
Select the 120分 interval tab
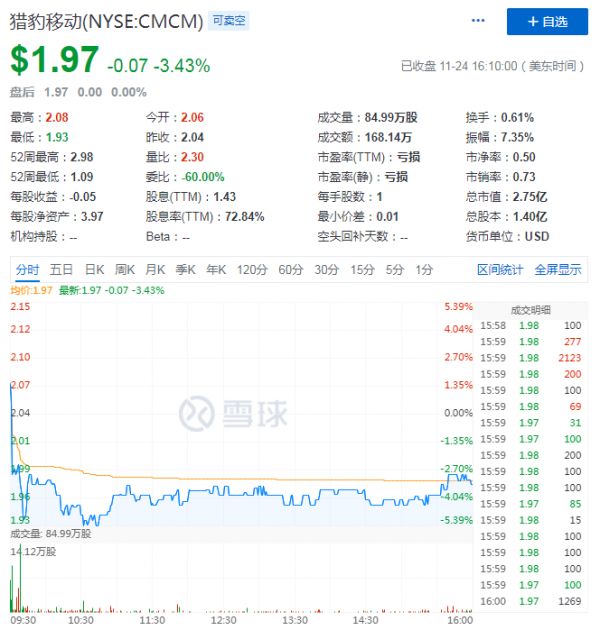pyautogui.click(x=252, y=269)
